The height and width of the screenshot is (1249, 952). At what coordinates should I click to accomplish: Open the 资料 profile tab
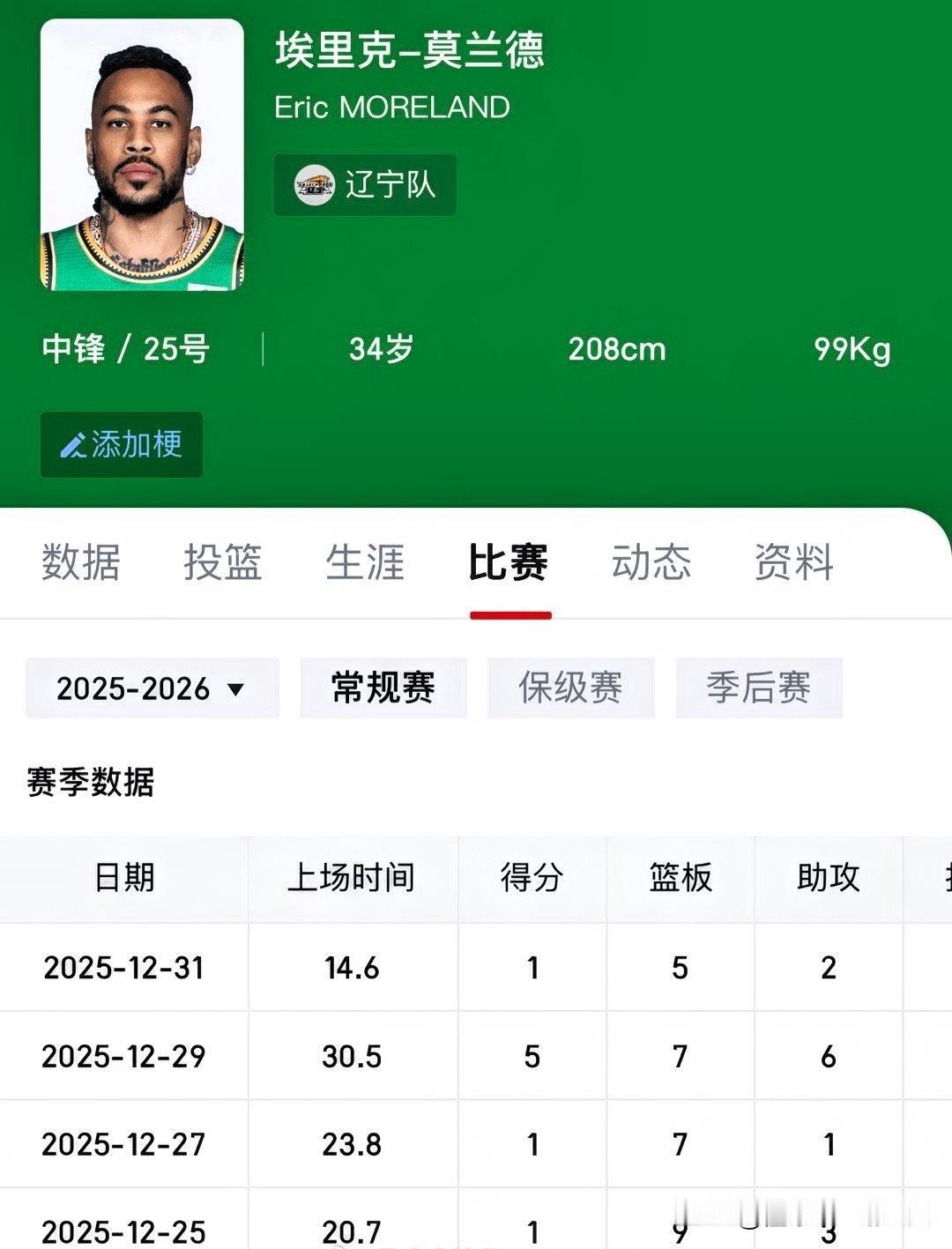coord(792,564)
